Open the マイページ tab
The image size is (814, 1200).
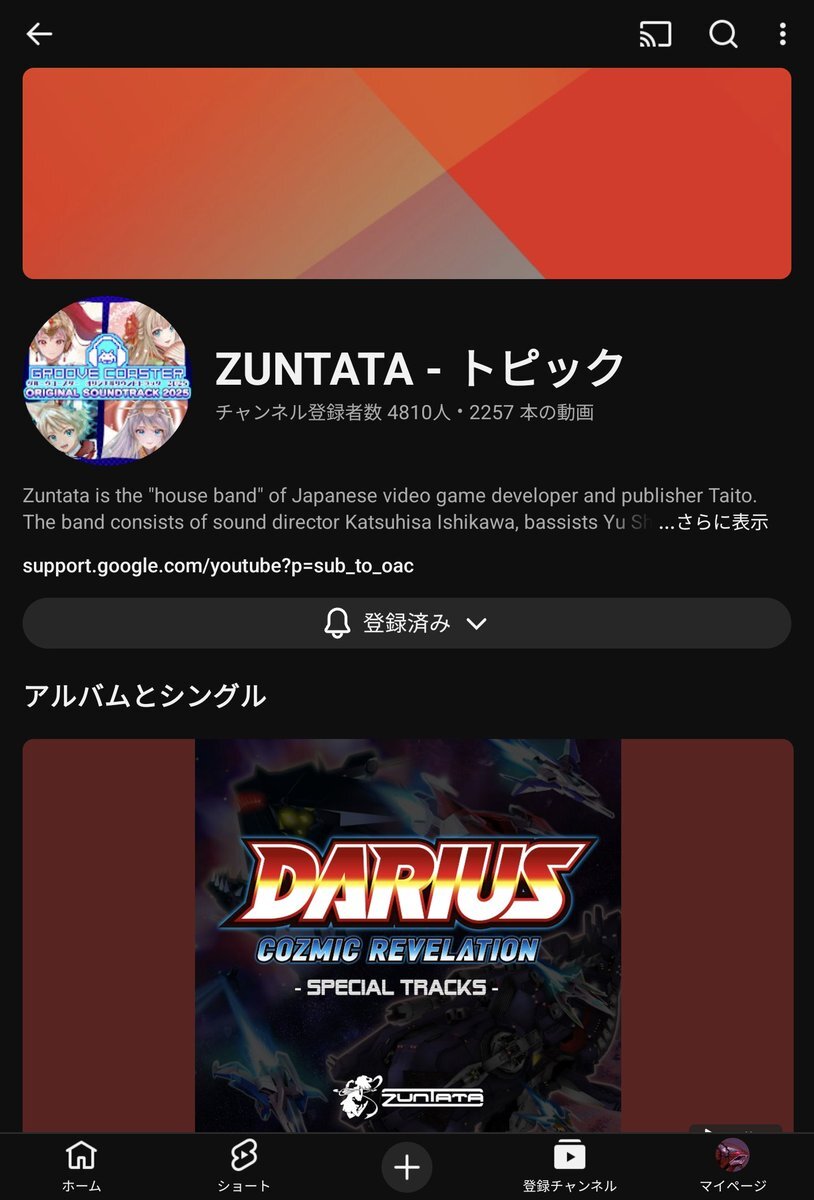coord(732,1165)
